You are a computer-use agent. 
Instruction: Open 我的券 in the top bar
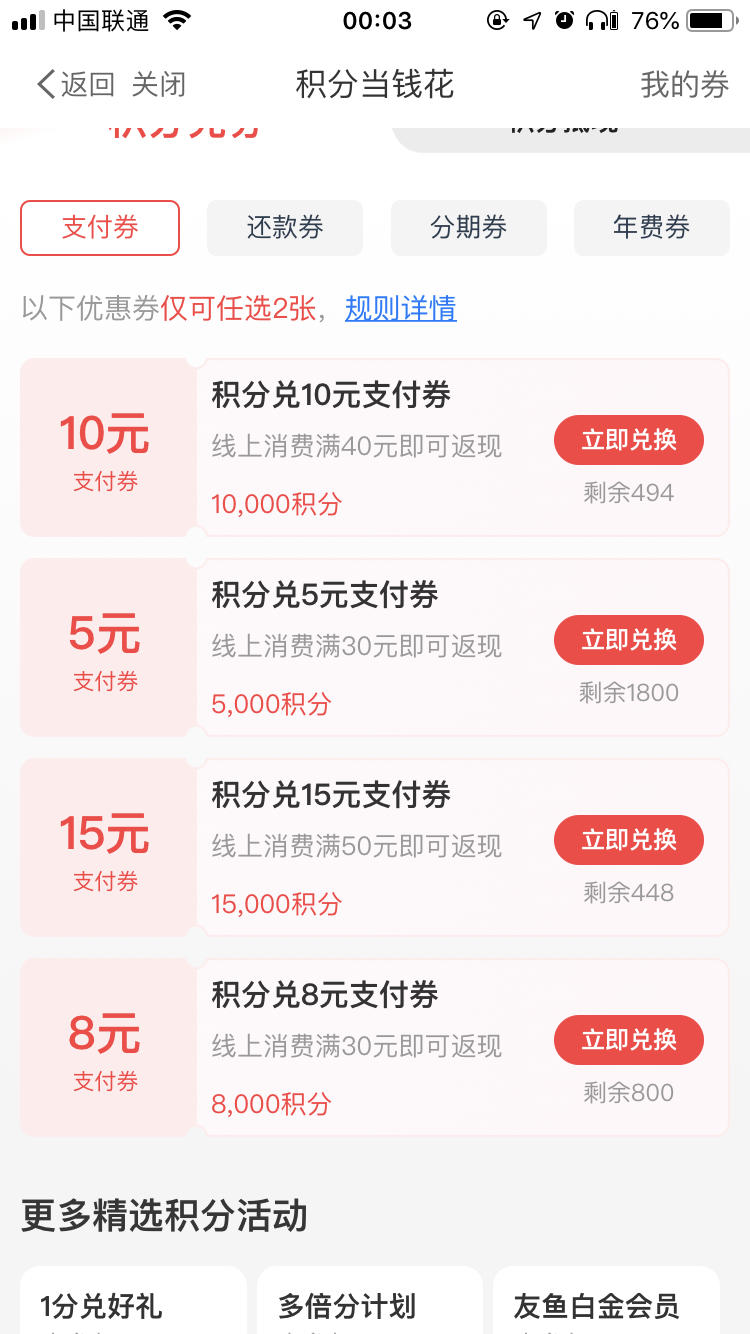[x=685, y=85]
